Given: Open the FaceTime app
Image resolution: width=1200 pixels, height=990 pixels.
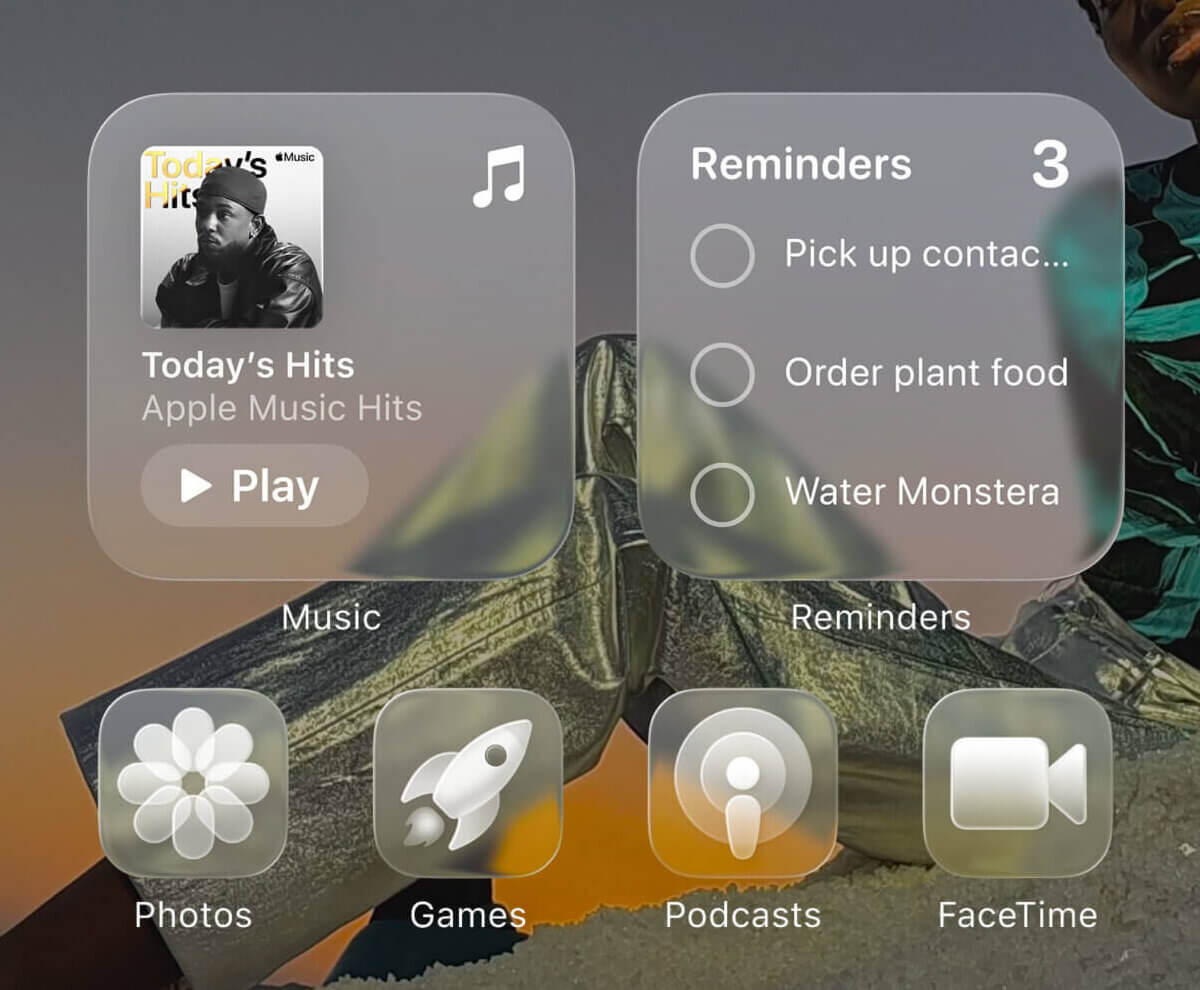Looking at the screenshot, I should 1017,783.
